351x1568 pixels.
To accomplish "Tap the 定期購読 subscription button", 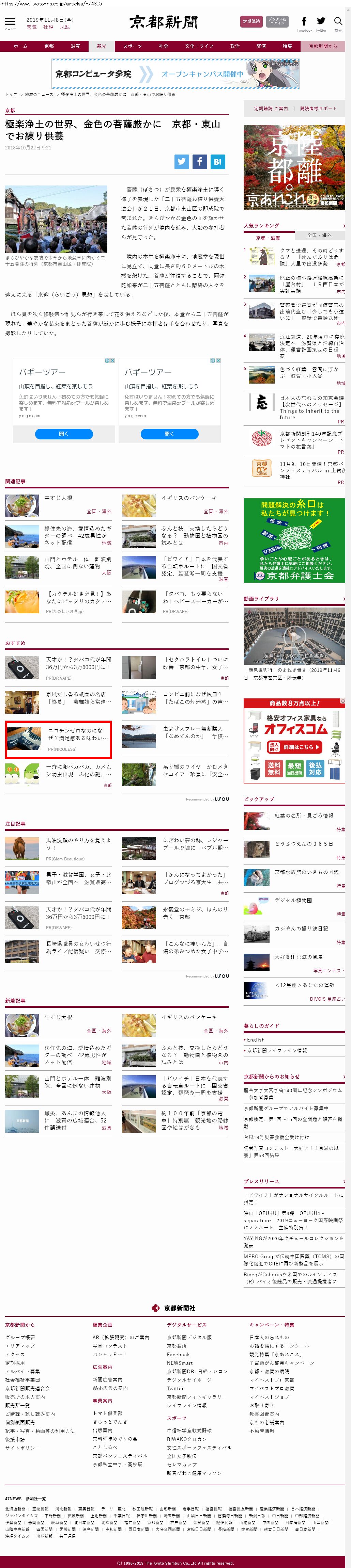I will pyautogui.click(x=251, y=21).
